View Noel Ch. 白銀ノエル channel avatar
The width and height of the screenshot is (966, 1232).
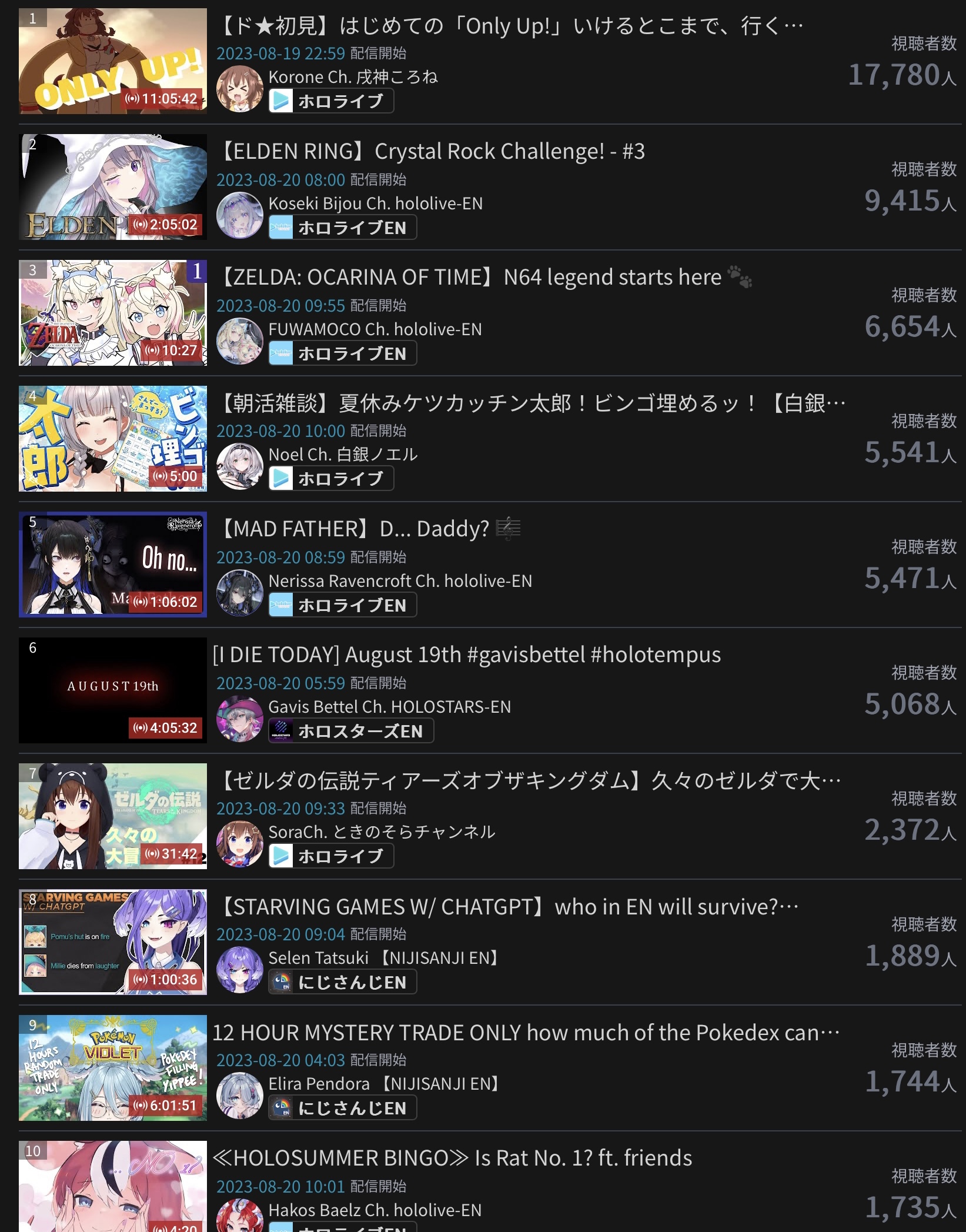(239, 467)
